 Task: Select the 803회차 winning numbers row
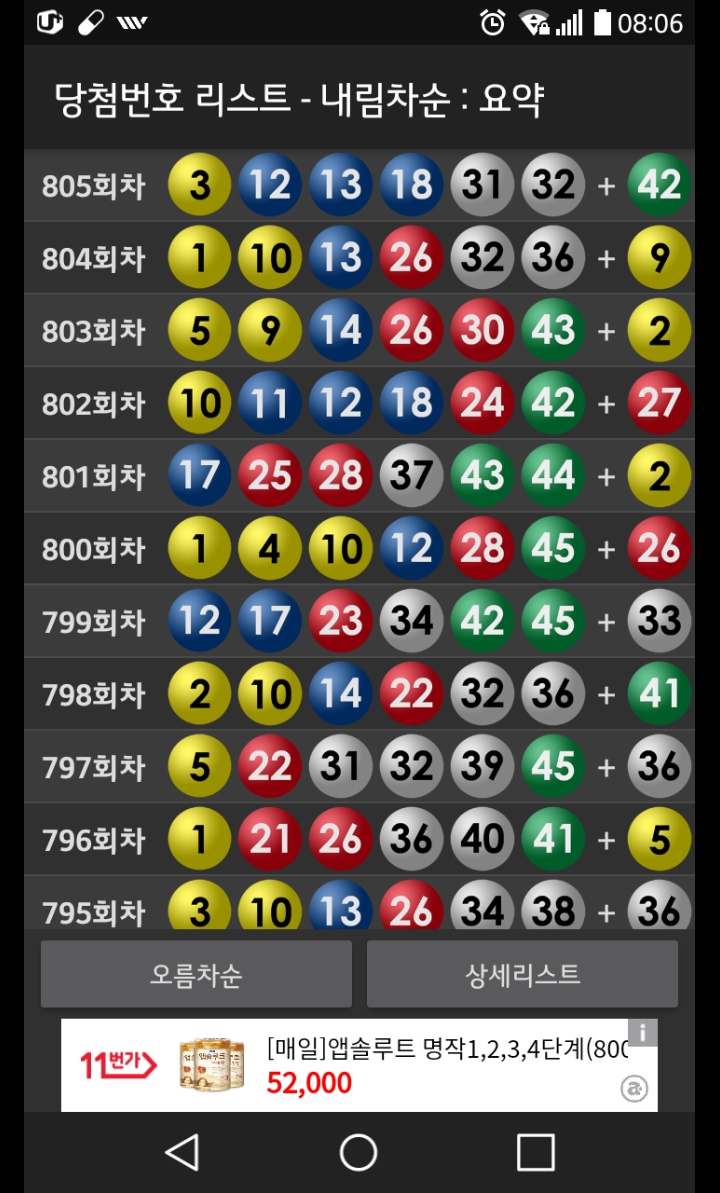[360, 331]
